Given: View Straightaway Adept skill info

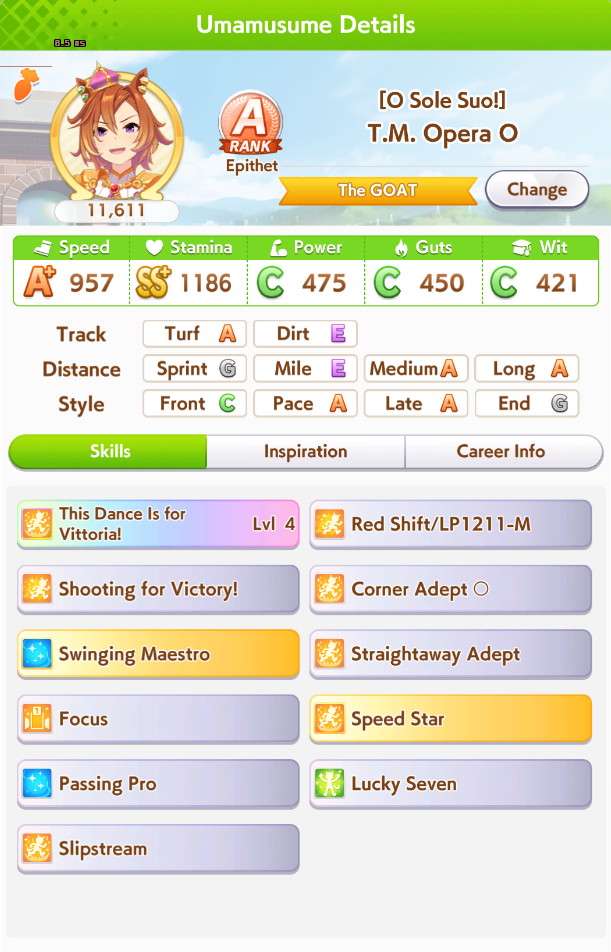Looking at the screenshot, I should [450, 654].
